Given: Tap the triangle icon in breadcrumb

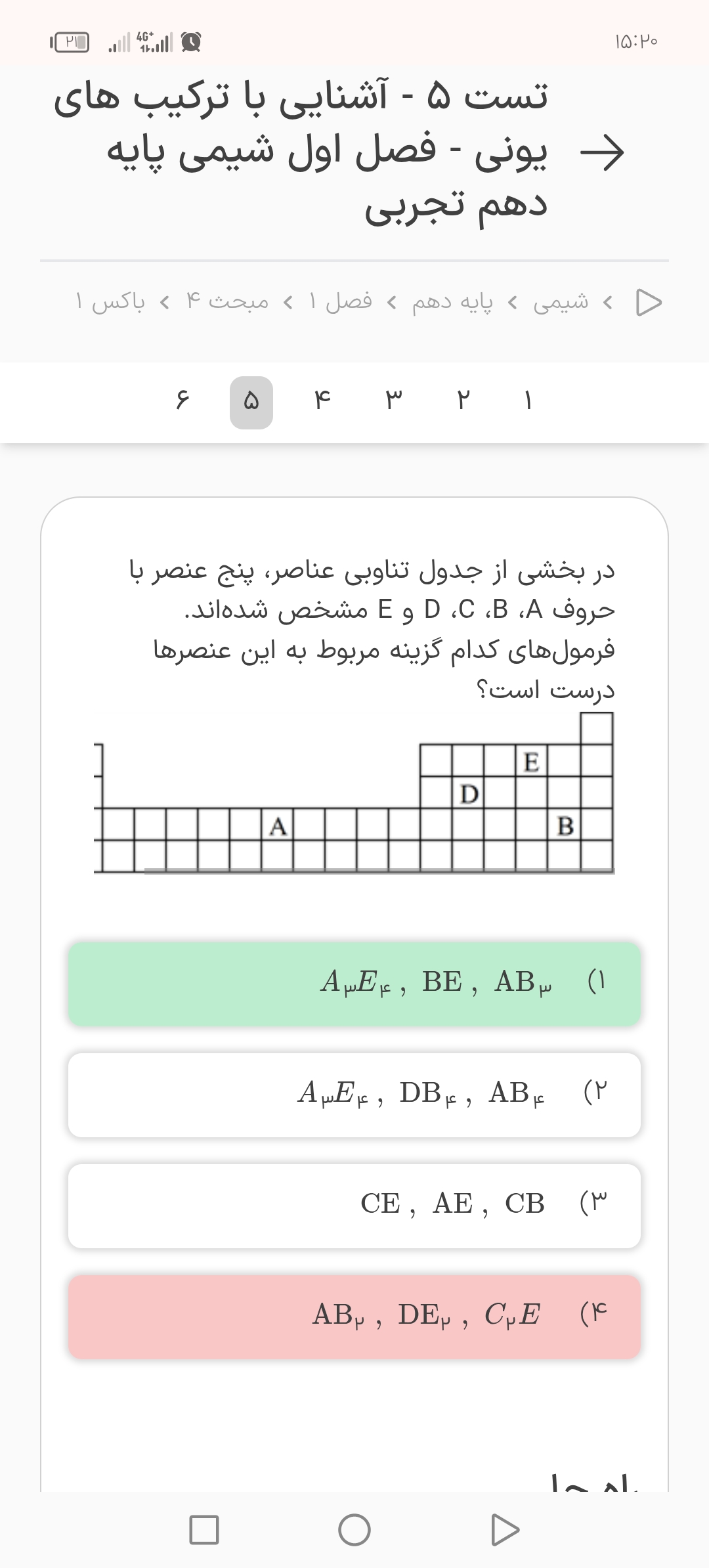Looking at the screenshot, I should (649, 303).
